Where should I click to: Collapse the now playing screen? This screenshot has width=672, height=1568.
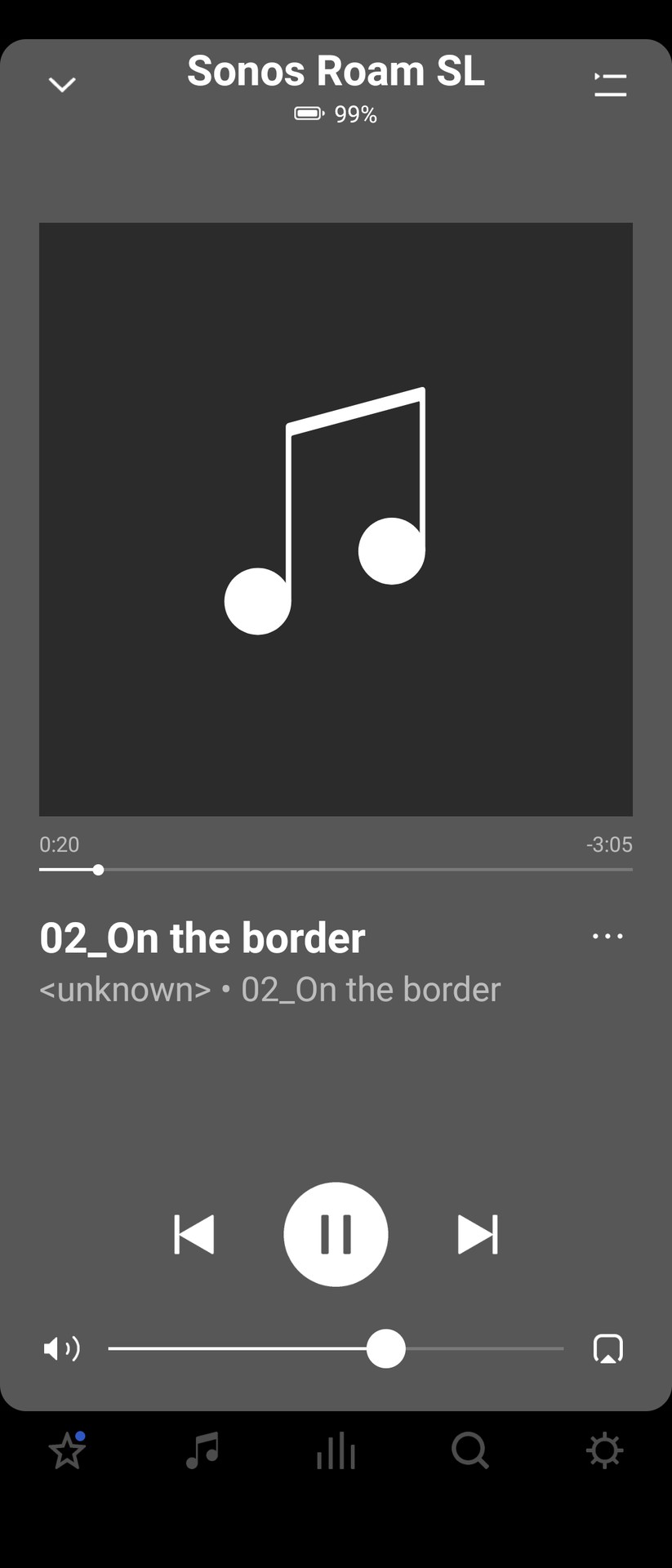(62, 82)
